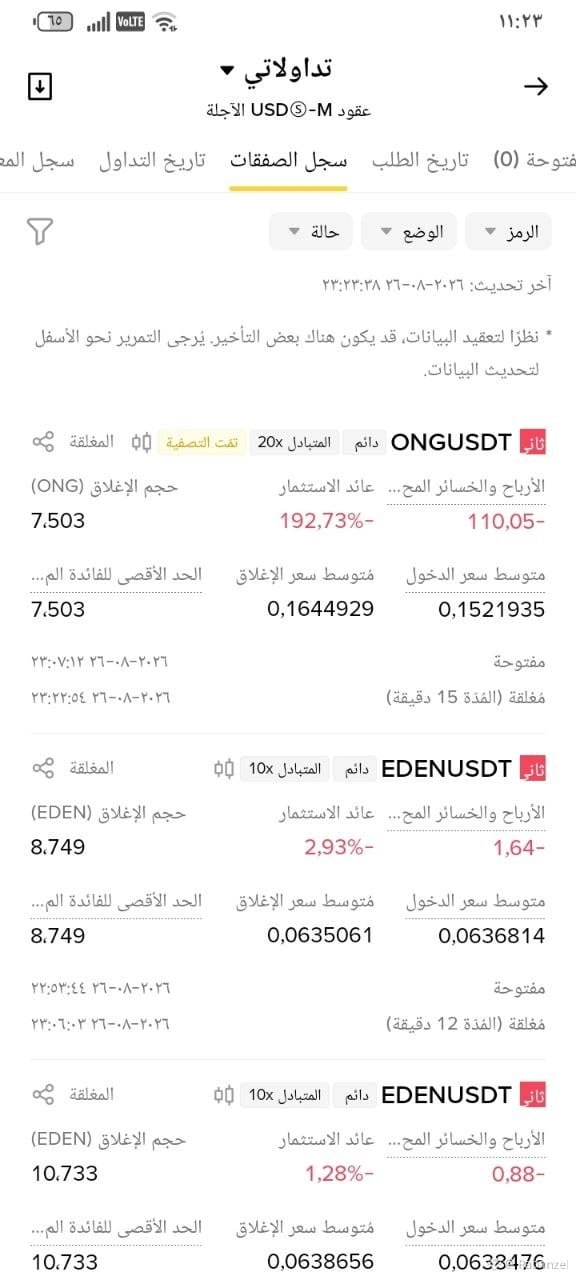Open the download/export icon
This screenshot has height=1280, width=576.
tap(39, 87)
